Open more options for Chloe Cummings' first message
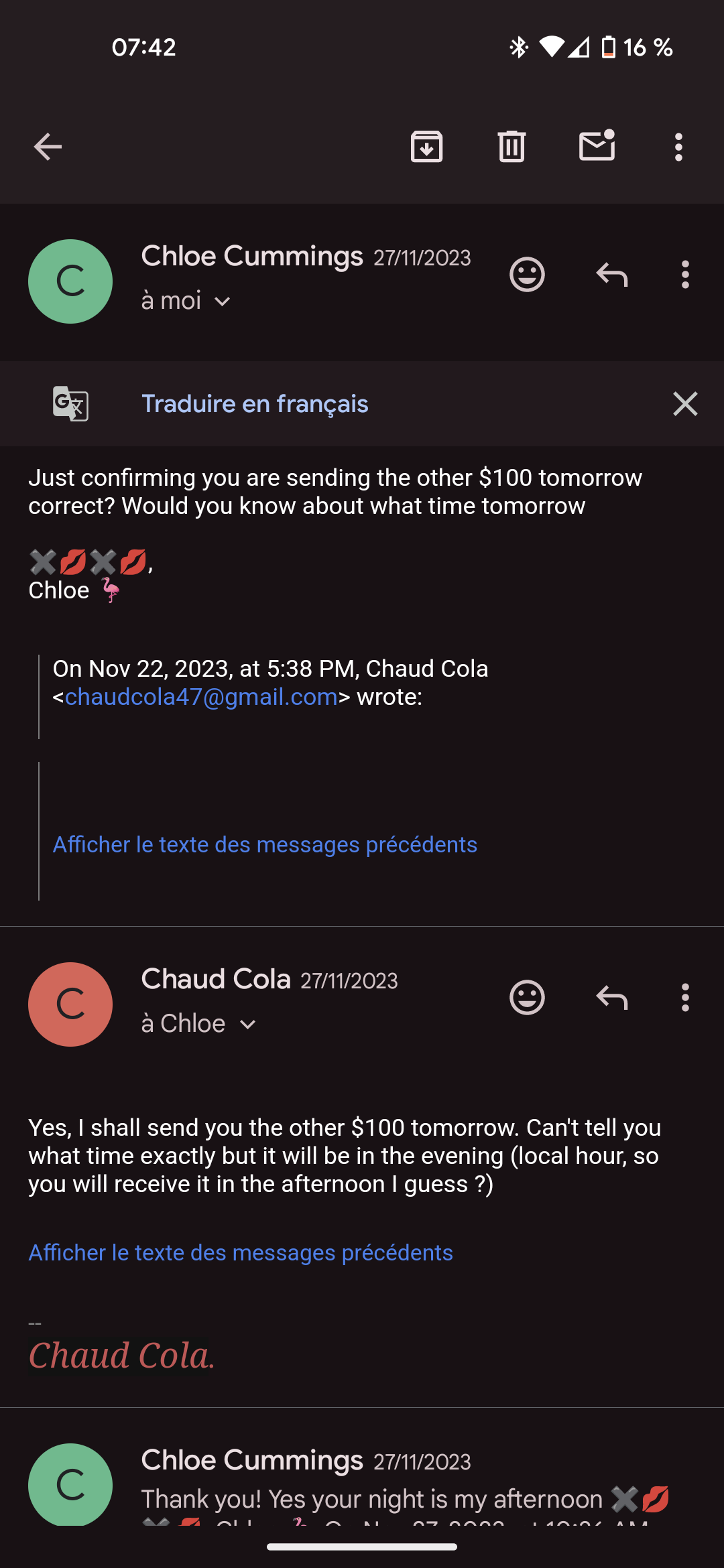 (x=684, y=275)
